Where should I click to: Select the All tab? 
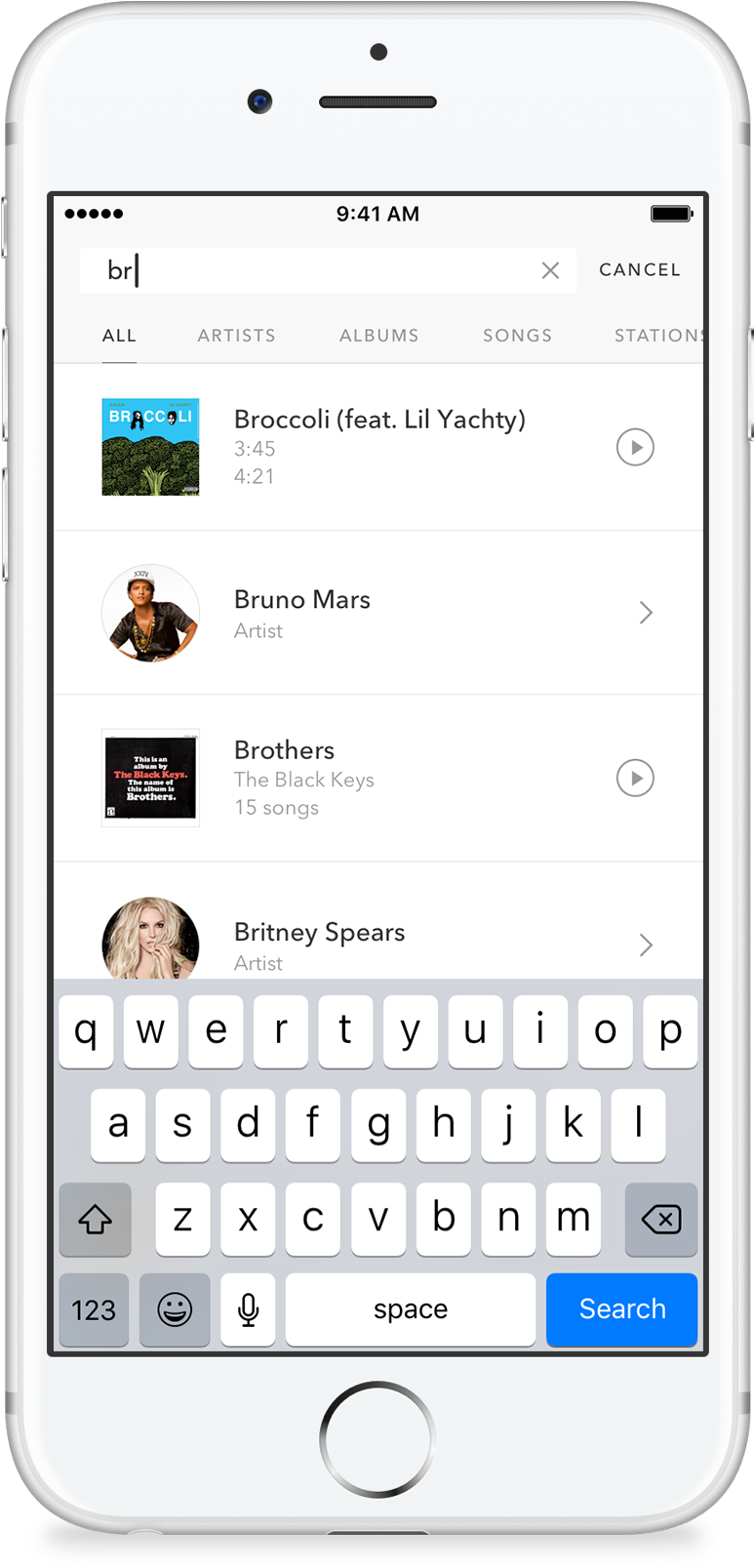pos(119,336)
